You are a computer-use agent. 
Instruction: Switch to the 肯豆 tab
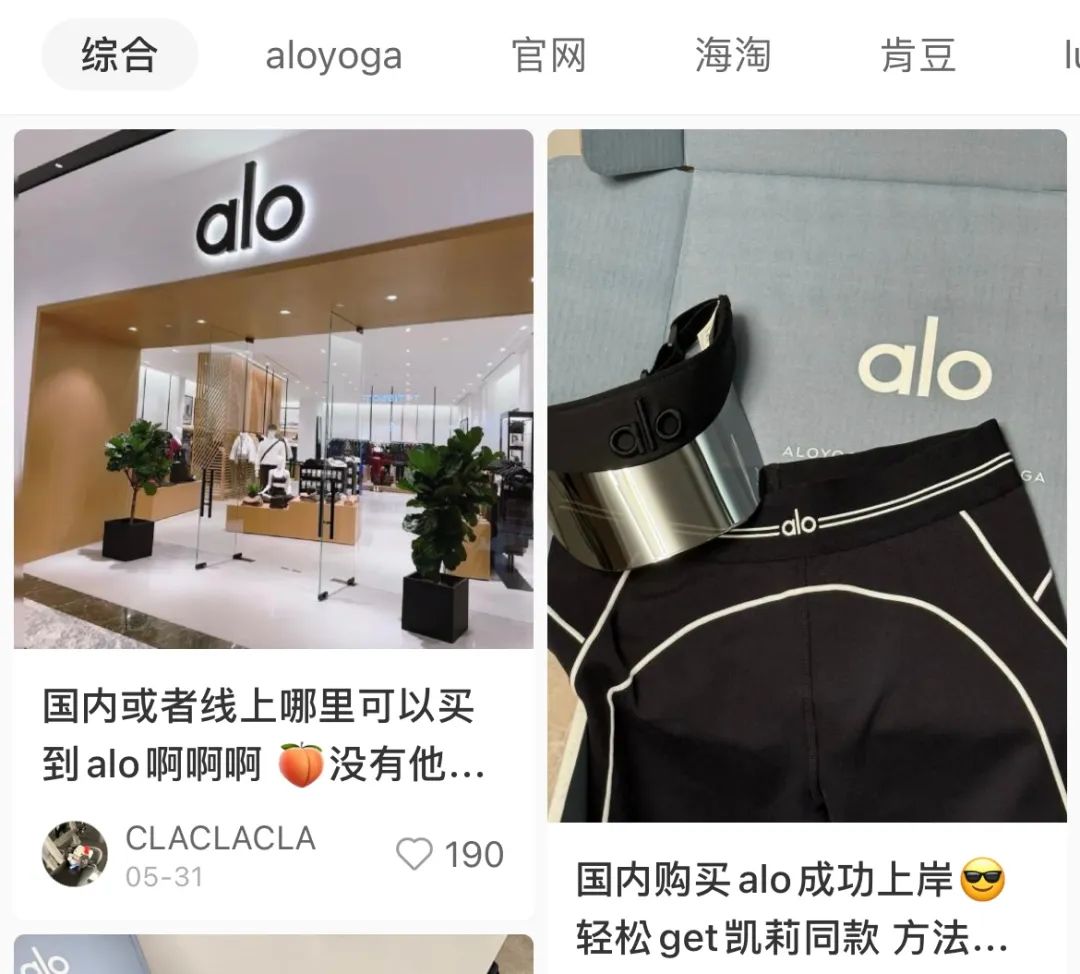[x=918, y=55]
